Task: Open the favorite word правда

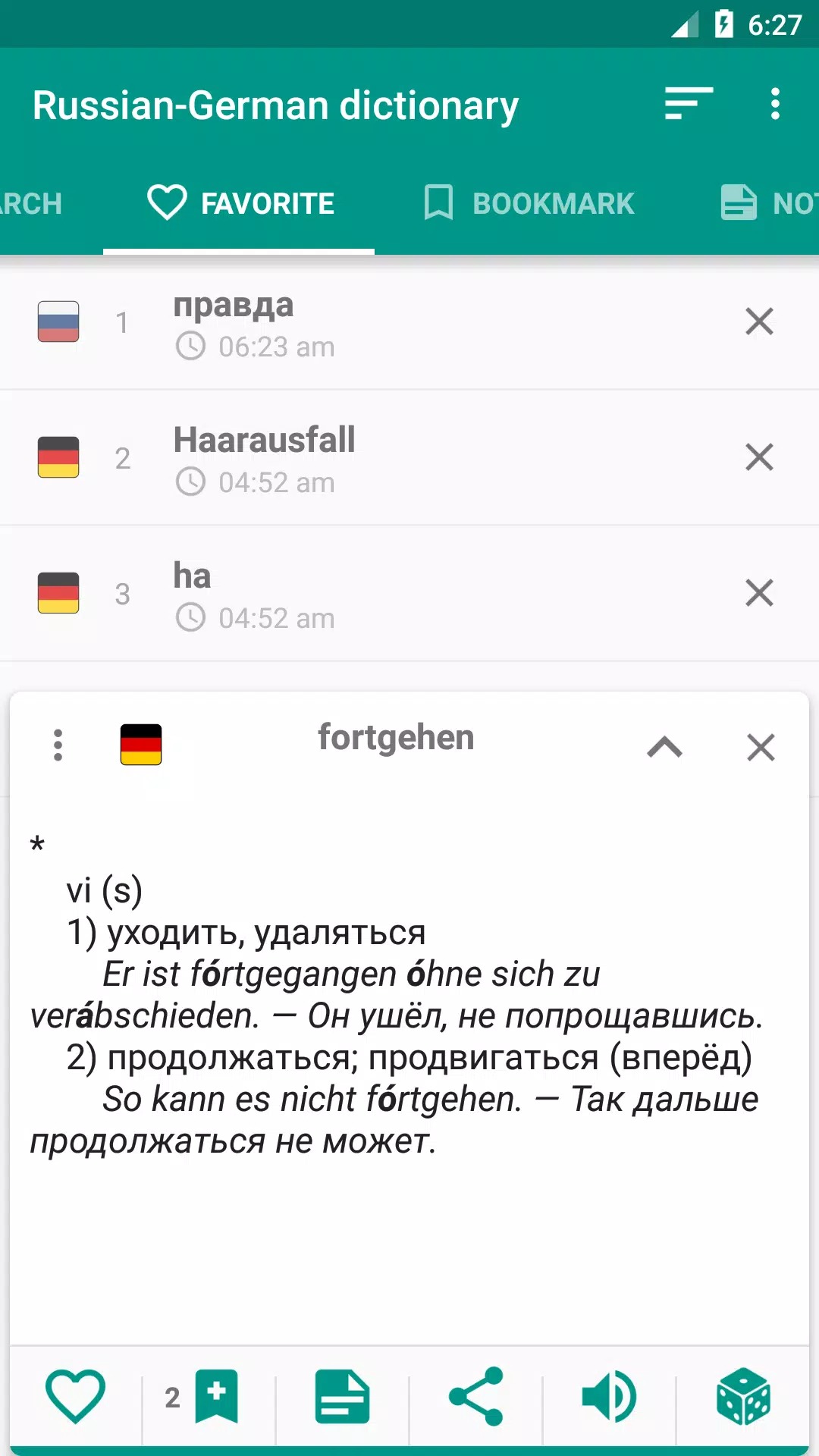Action: (409, 323)
